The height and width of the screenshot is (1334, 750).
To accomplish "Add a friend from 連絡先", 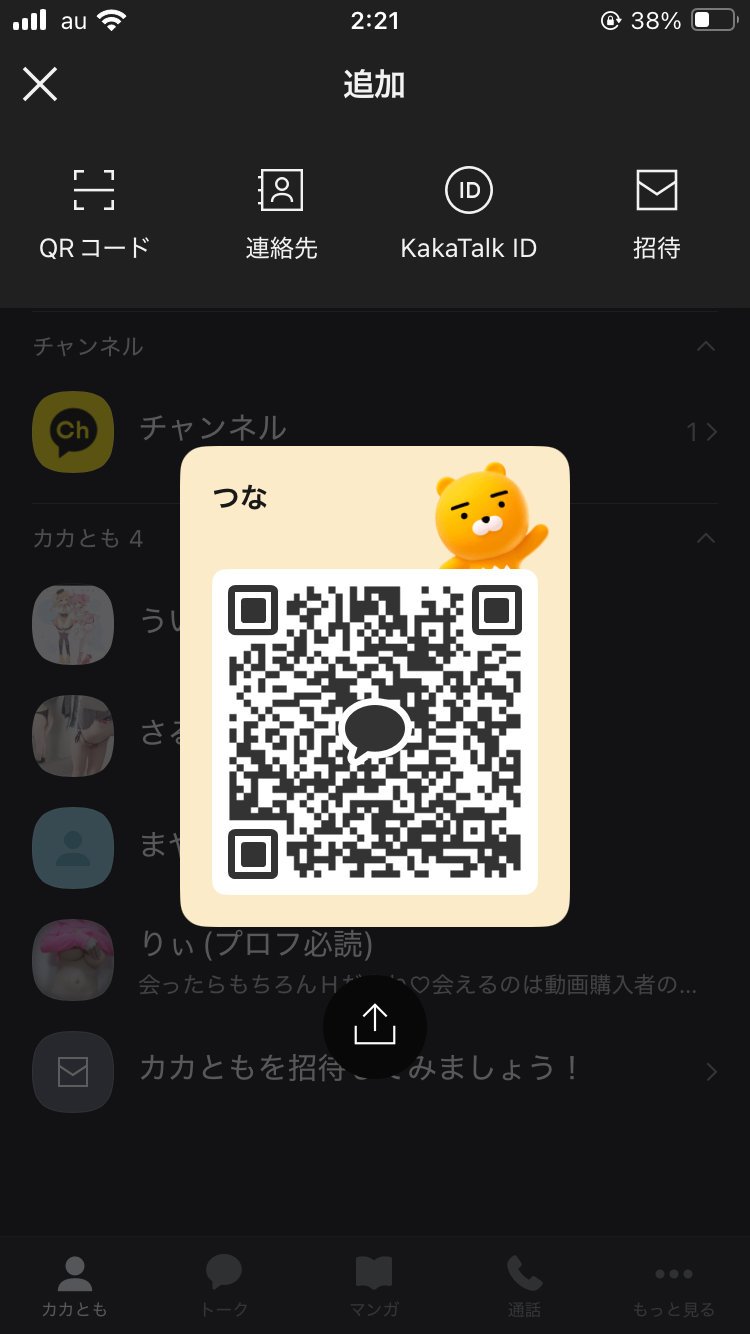I will click(x=281, y=214).
